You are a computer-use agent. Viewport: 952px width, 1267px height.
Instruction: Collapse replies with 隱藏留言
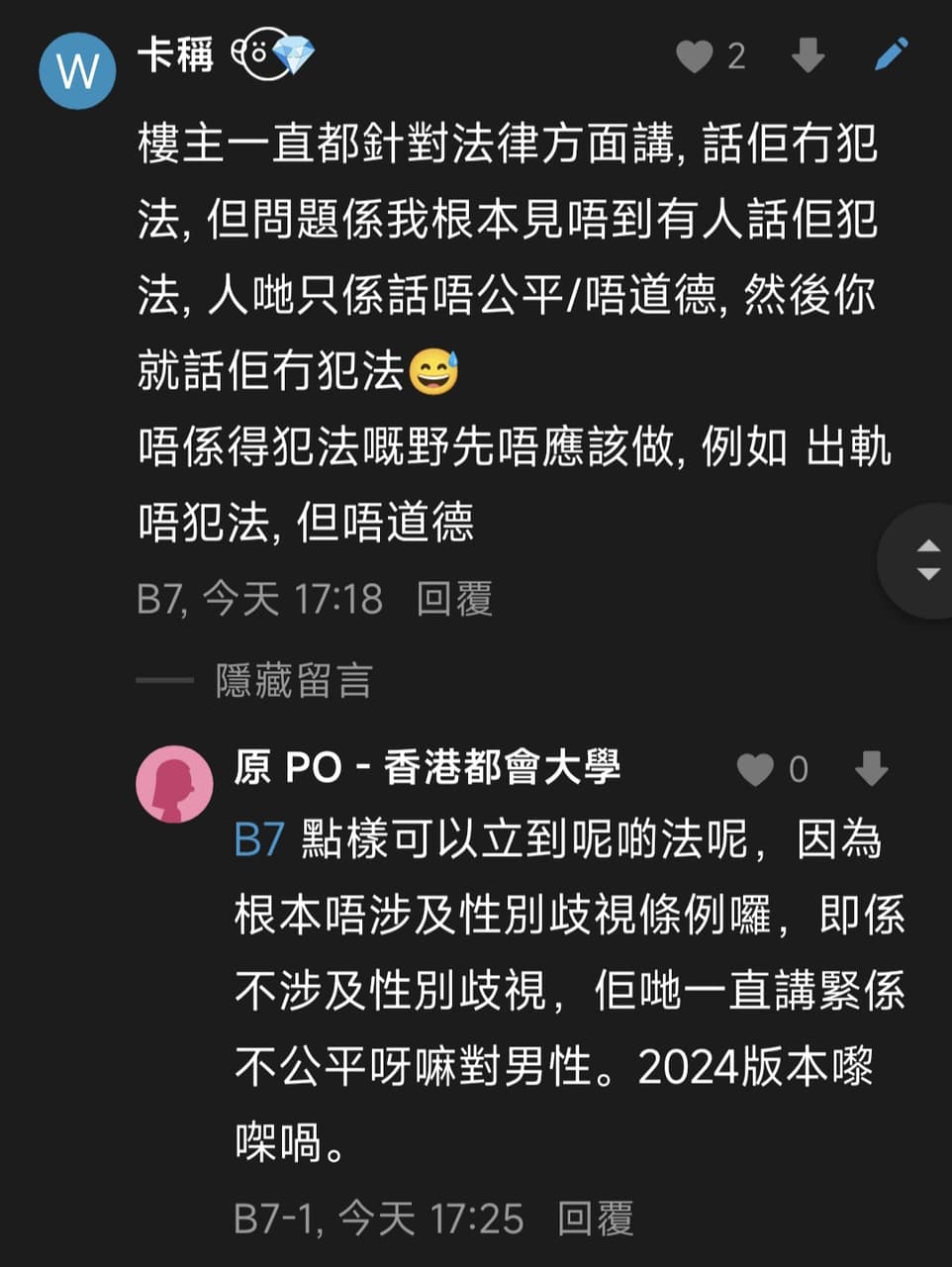tap(294, 681)
